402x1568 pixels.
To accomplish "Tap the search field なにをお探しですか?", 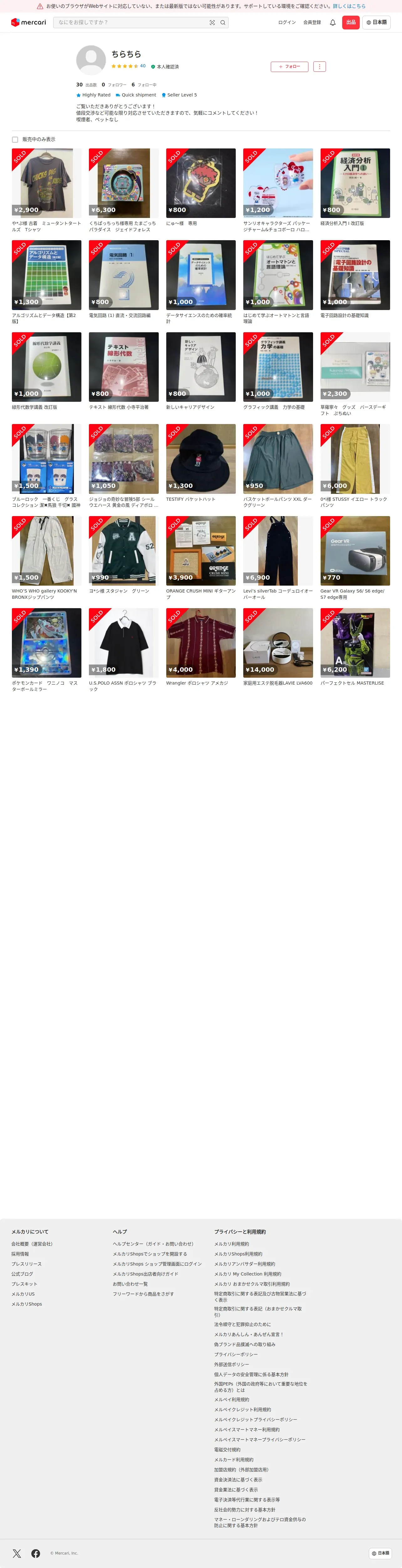I will 131,23.
